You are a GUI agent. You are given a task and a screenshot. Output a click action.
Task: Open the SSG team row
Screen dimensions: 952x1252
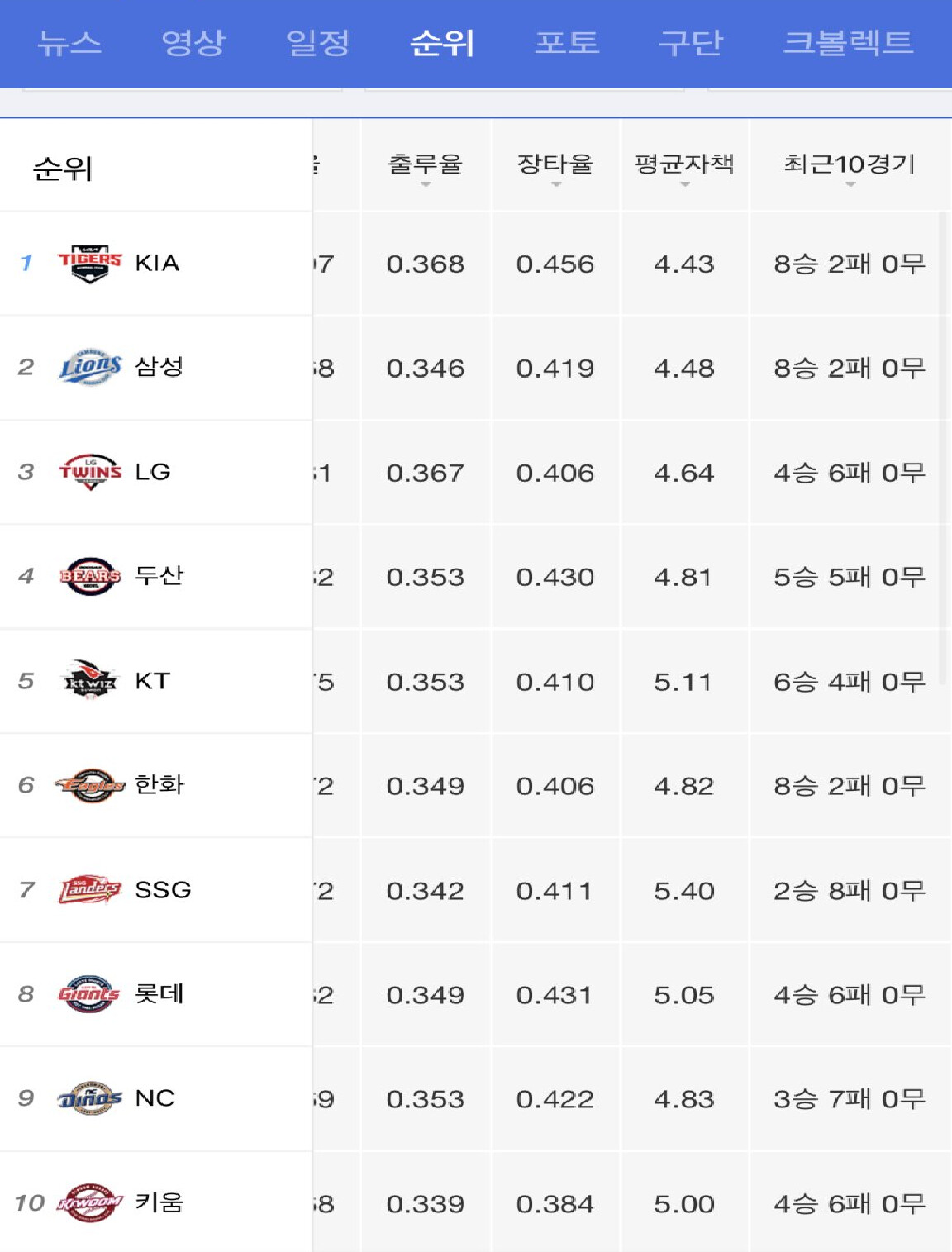[x=162, y=890]
